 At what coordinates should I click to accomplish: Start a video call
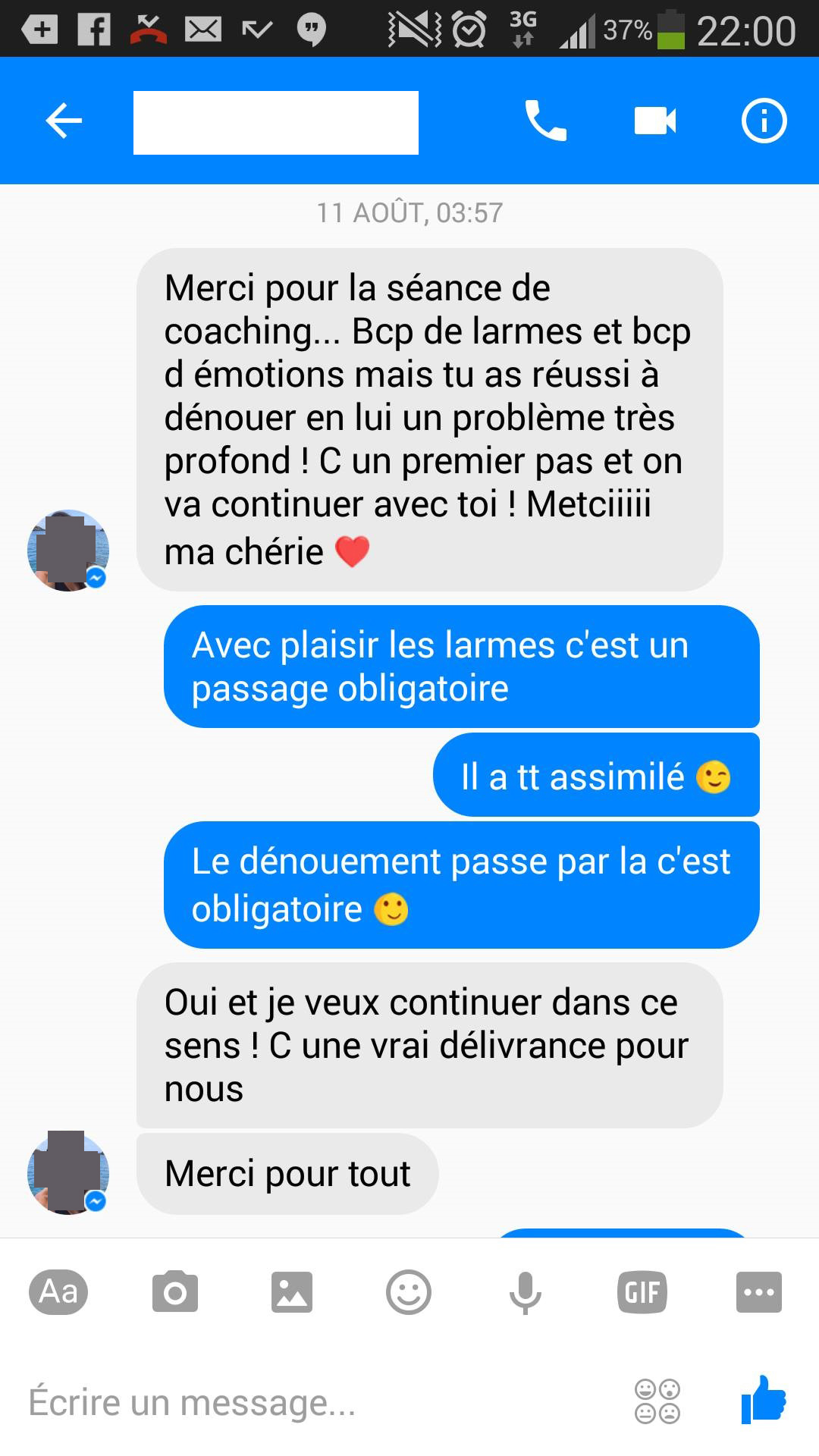[655, 121]
